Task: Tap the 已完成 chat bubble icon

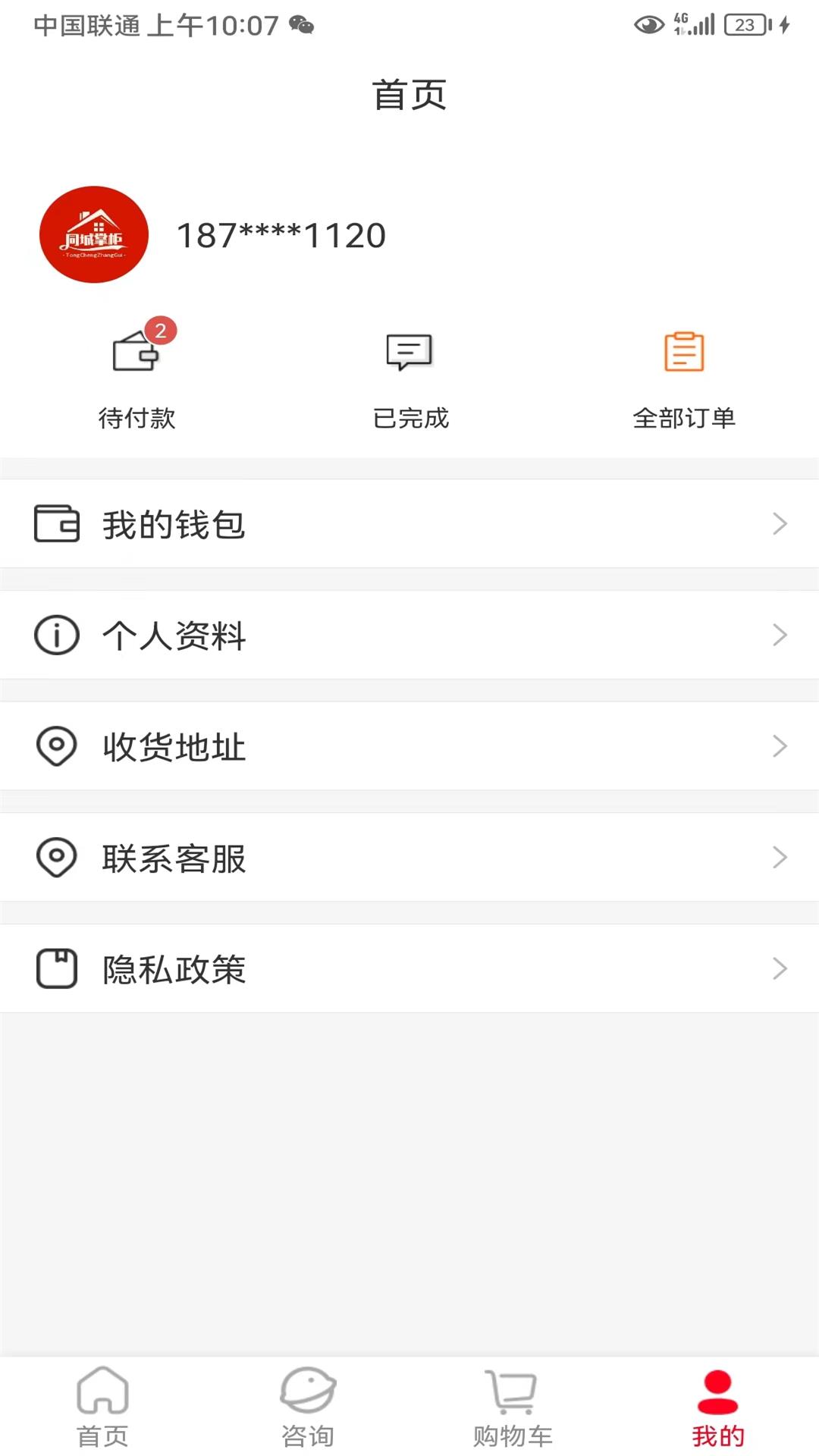Action: pos(409,353)
